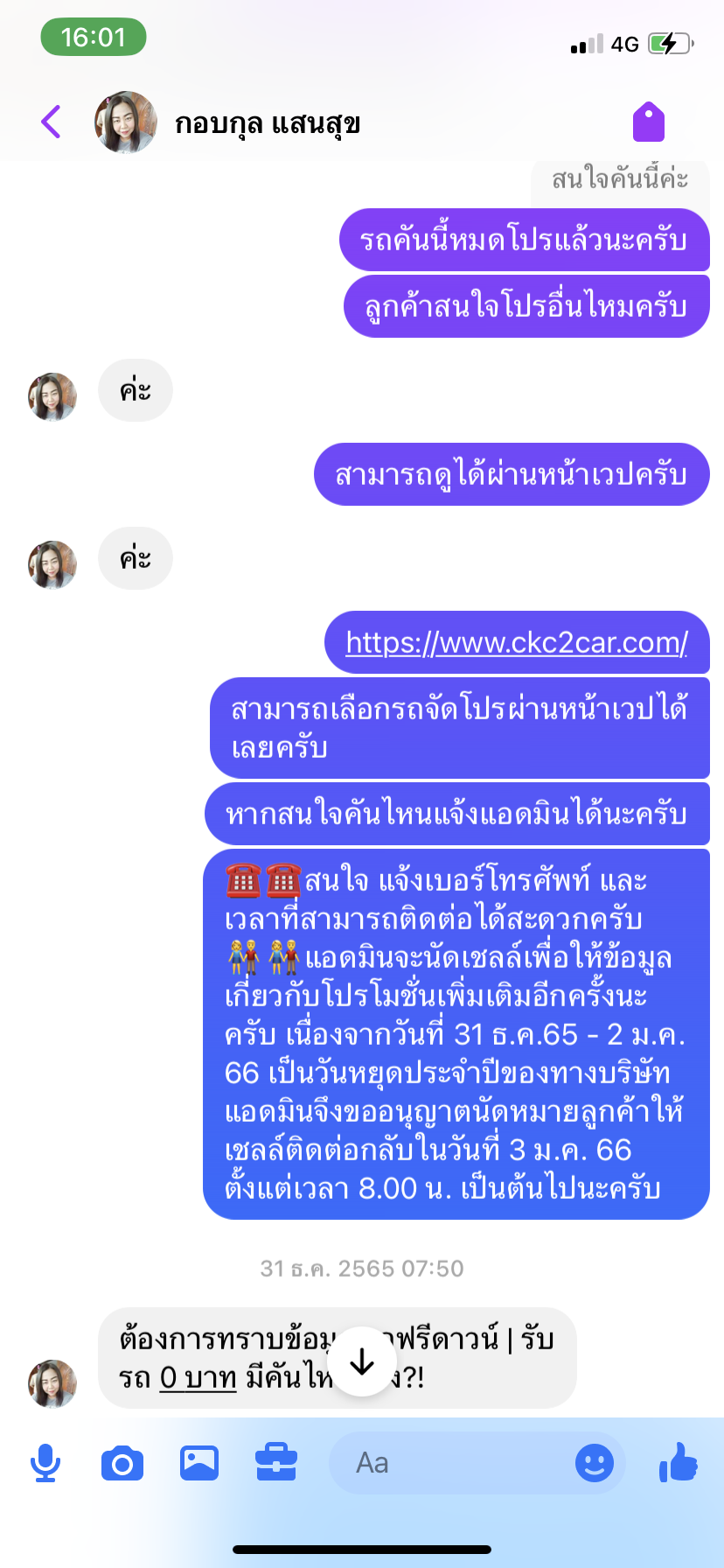This screenshot has width=724, height=1568.
Task: Send a thumbs-up like
Action: click(x=679, y=1461)
